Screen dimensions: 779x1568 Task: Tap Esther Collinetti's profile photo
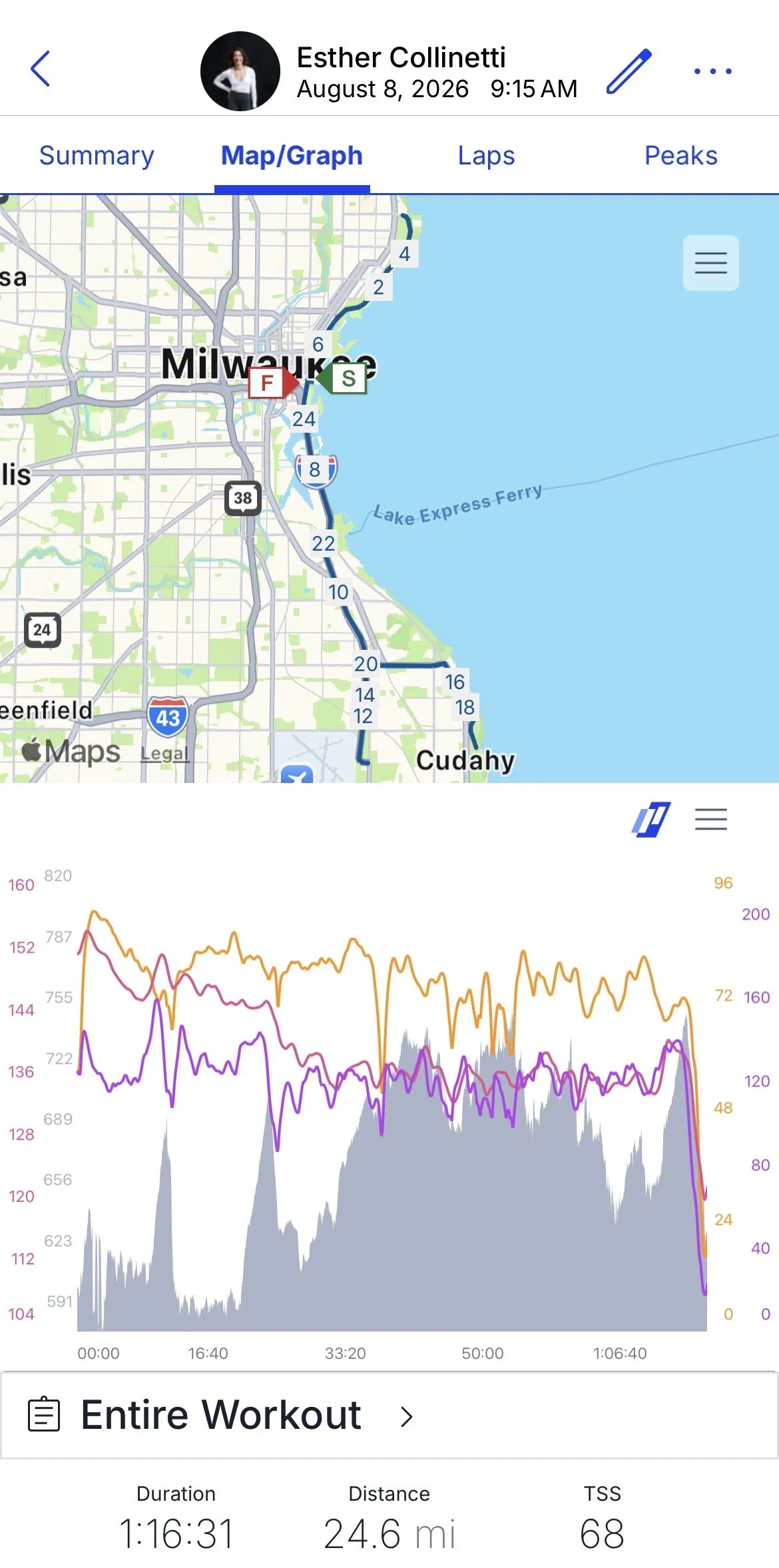[240, 71]
